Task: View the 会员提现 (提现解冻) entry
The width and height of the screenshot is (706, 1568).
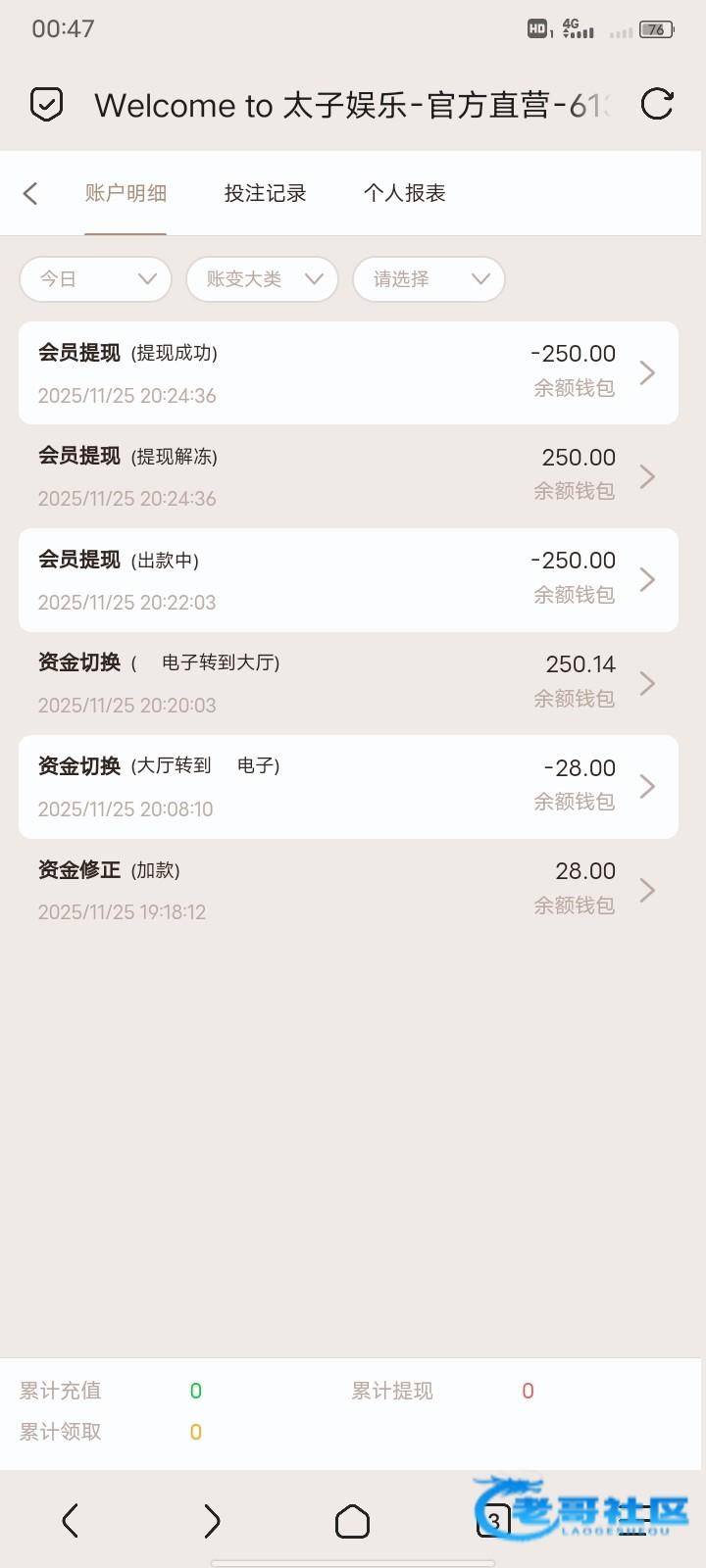Action: click(348, 476)
